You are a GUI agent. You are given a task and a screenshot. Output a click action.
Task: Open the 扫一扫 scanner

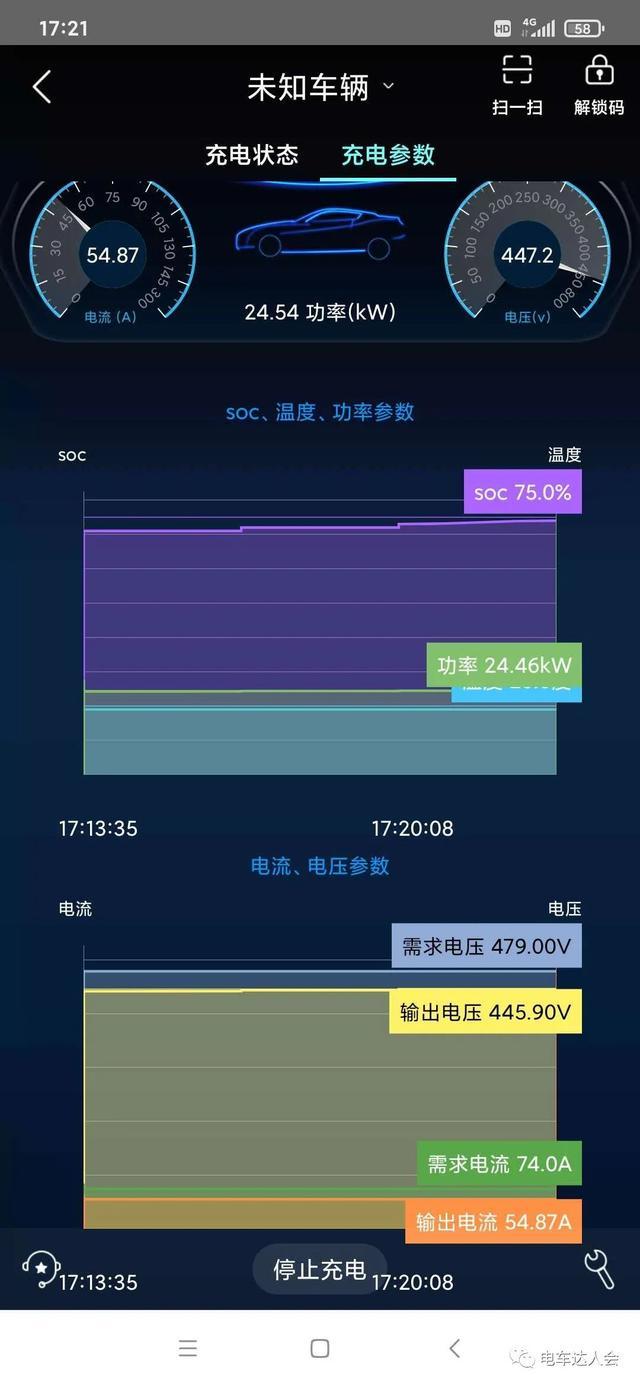516,86
